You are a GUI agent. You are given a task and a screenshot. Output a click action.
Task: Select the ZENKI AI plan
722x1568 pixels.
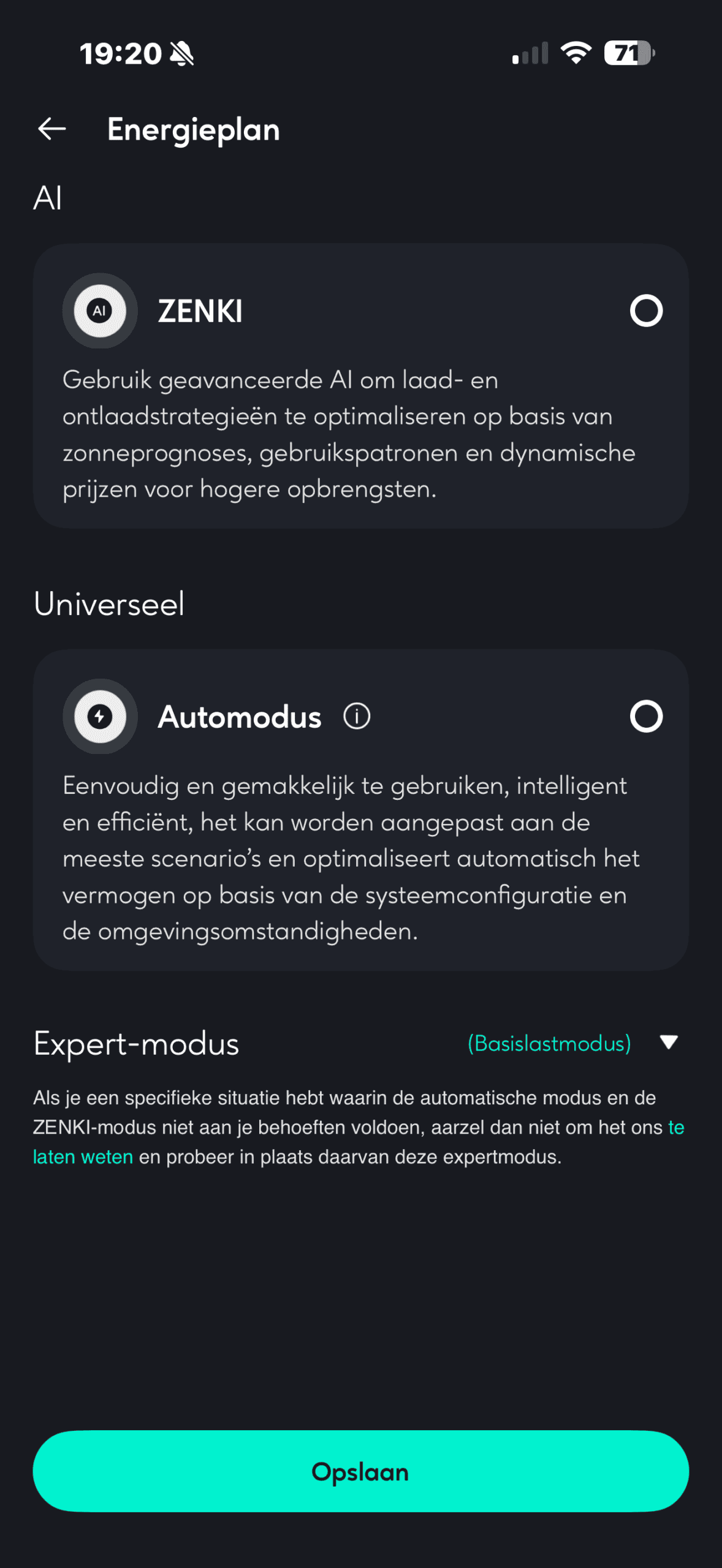click(646, 311)
